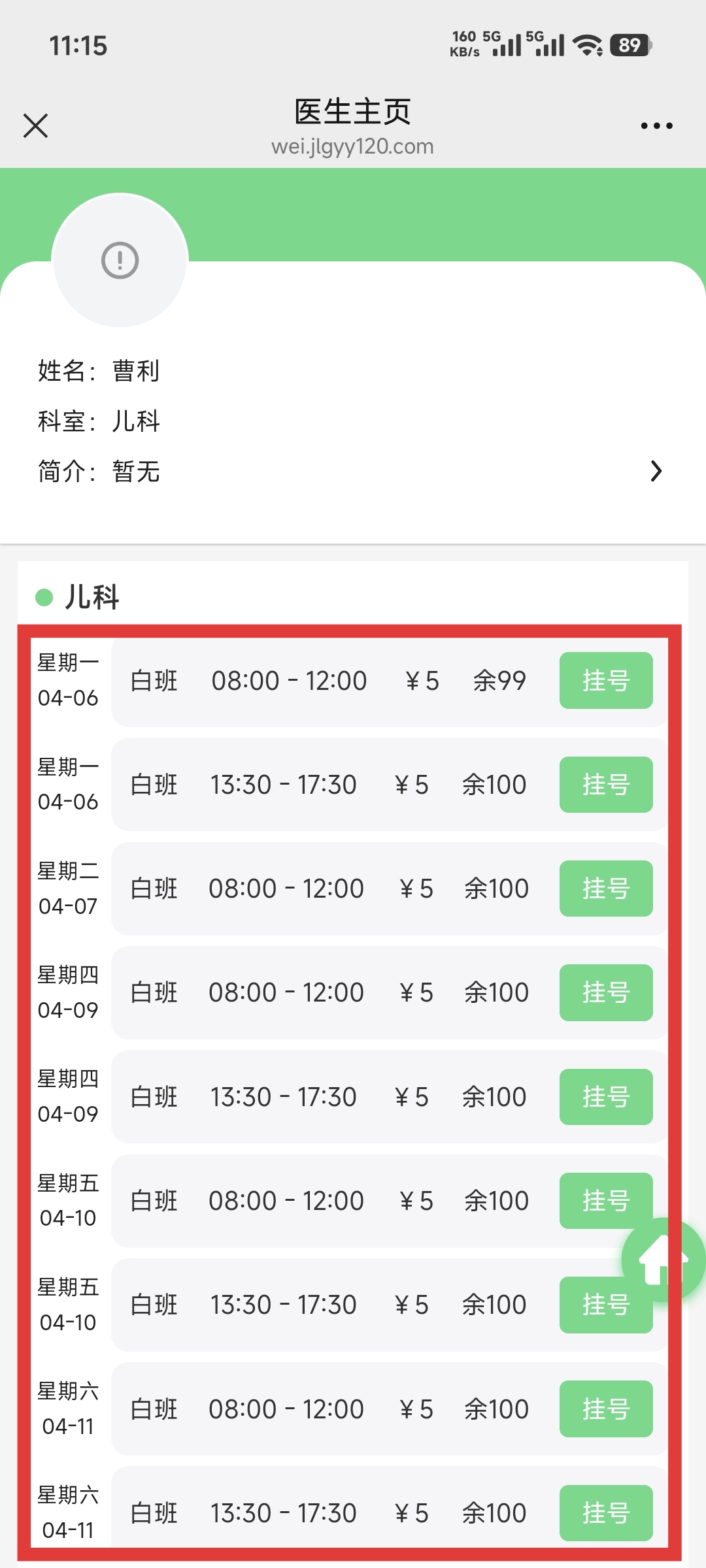
Task: Register for Thursday 04-09 08:00 - 12:00
Action: coord(605,992)
